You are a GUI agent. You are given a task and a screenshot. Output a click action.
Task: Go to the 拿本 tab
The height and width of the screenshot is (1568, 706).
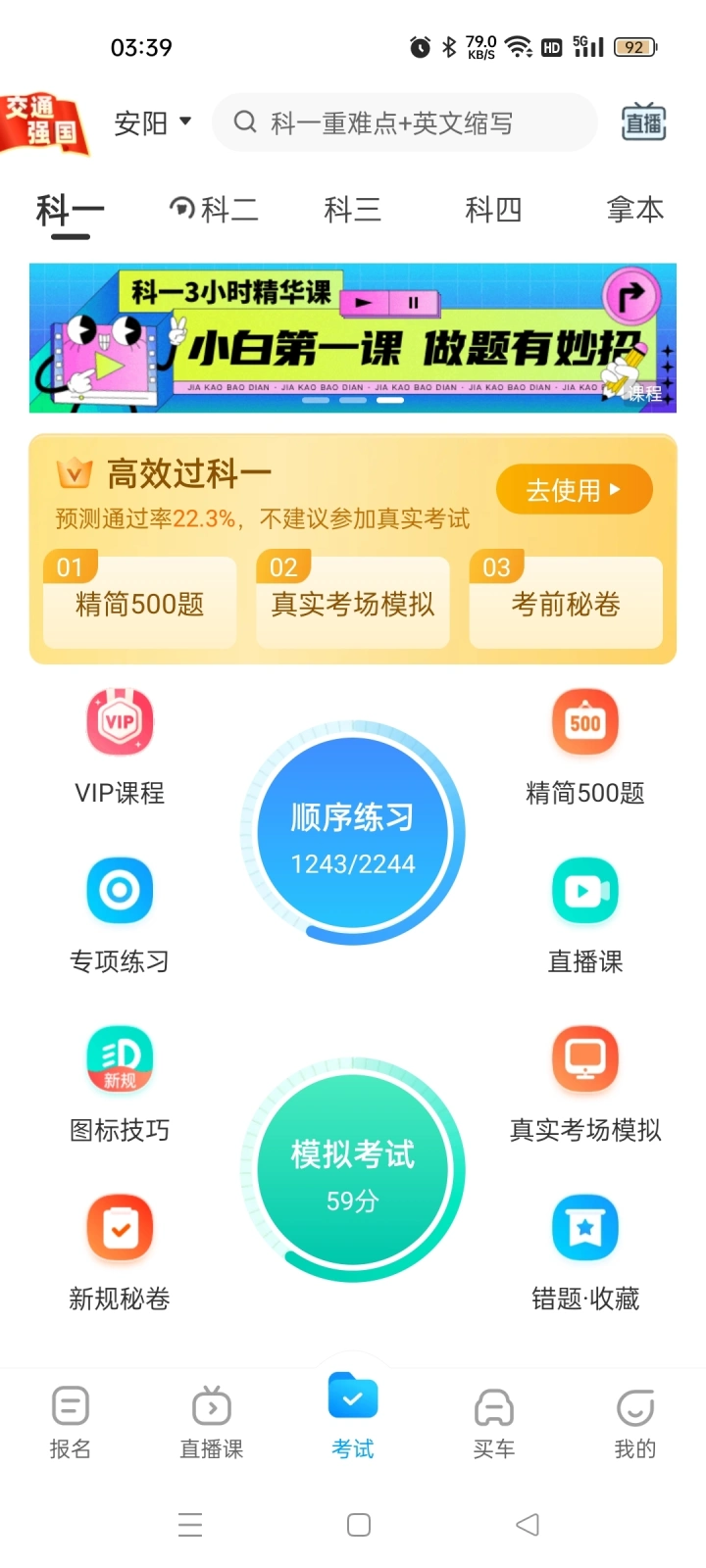[634, 209]
